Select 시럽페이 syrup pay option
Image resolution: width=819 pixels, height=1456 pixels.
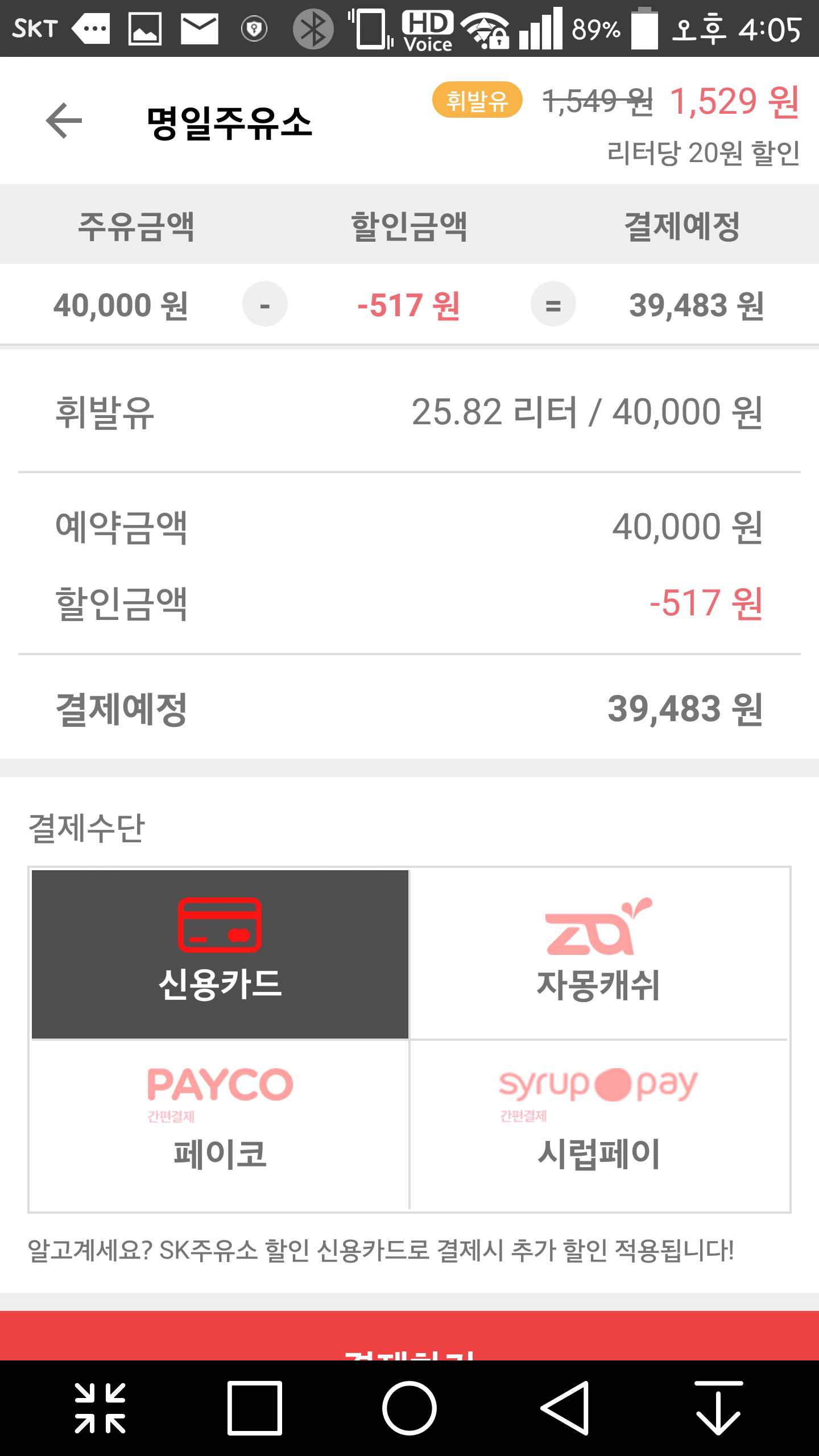599,1123
